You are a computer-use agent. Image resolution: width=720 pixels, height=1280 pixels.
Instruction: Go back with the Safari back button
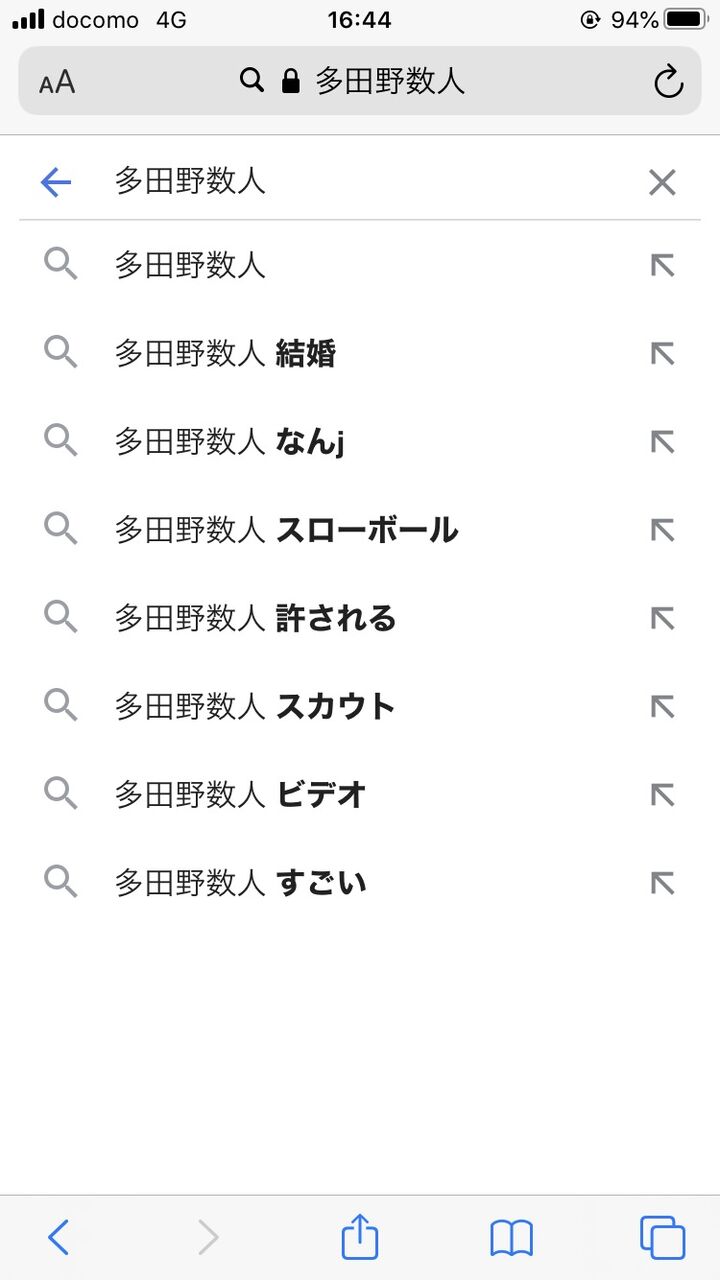pos(59,1238)
